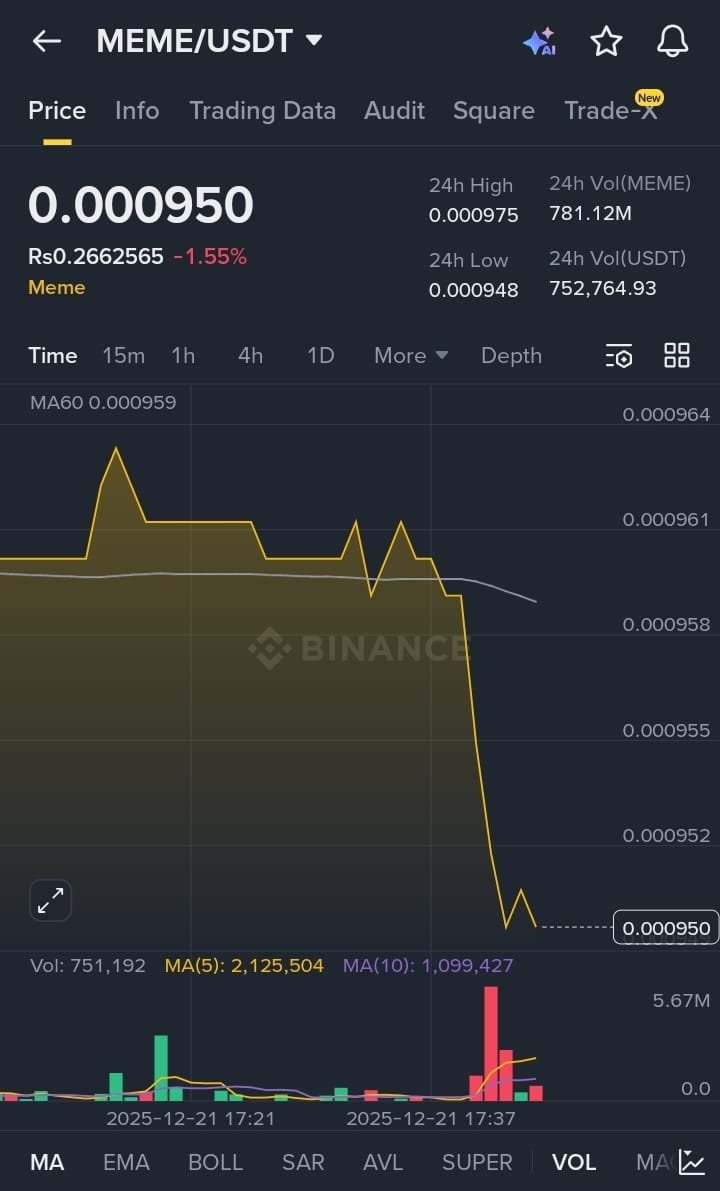Open the Audit tab
720x1191 pixels.
pos(394,110)
